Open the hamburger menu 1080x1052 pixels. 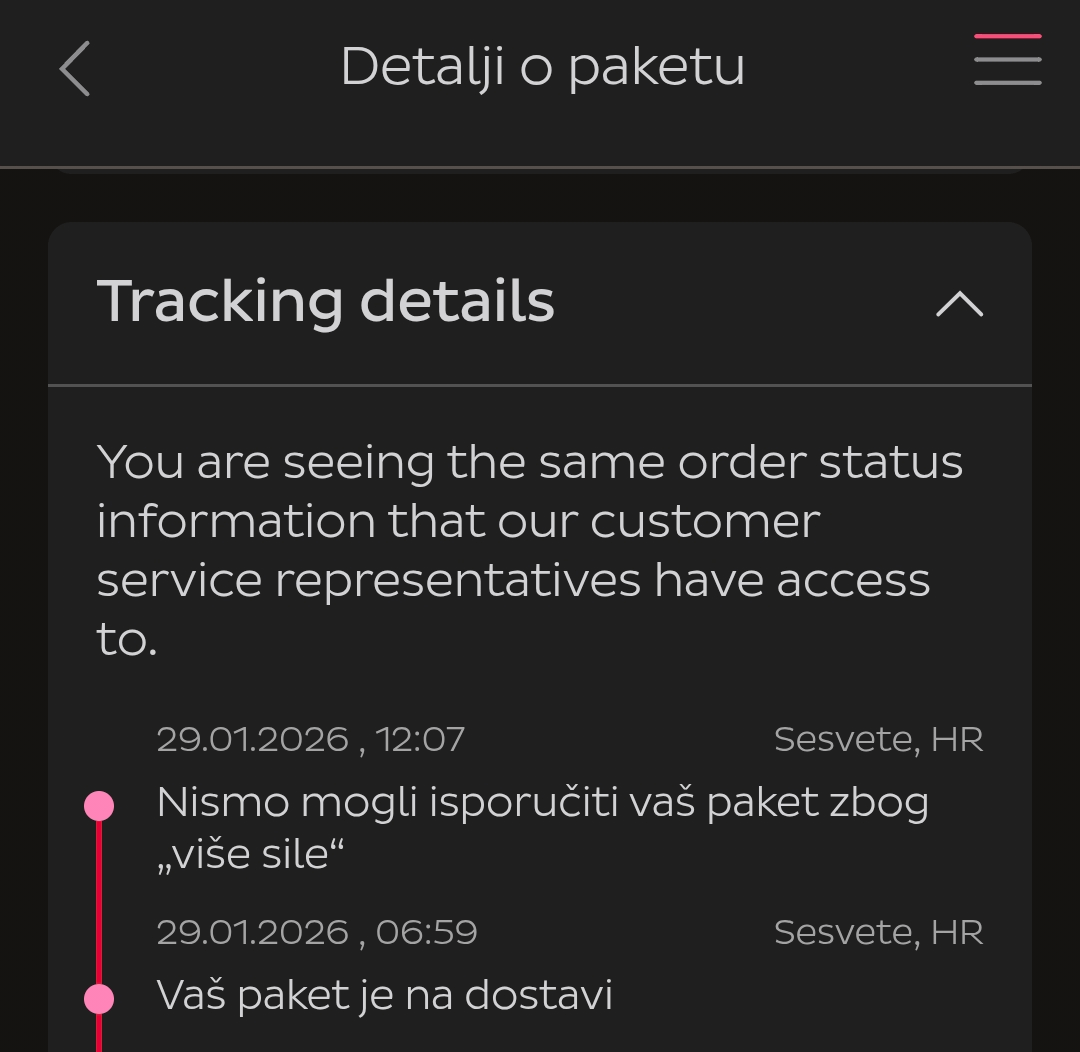tap(1007, 60)
